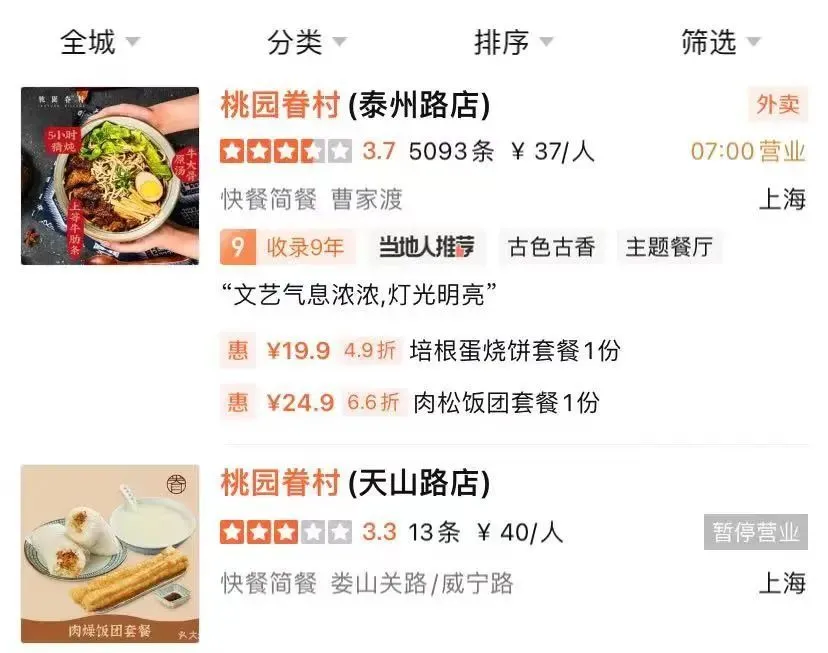Tap the 外卖 delivery tag
This screenshot has height=653, width=828.
coord(777,104)
